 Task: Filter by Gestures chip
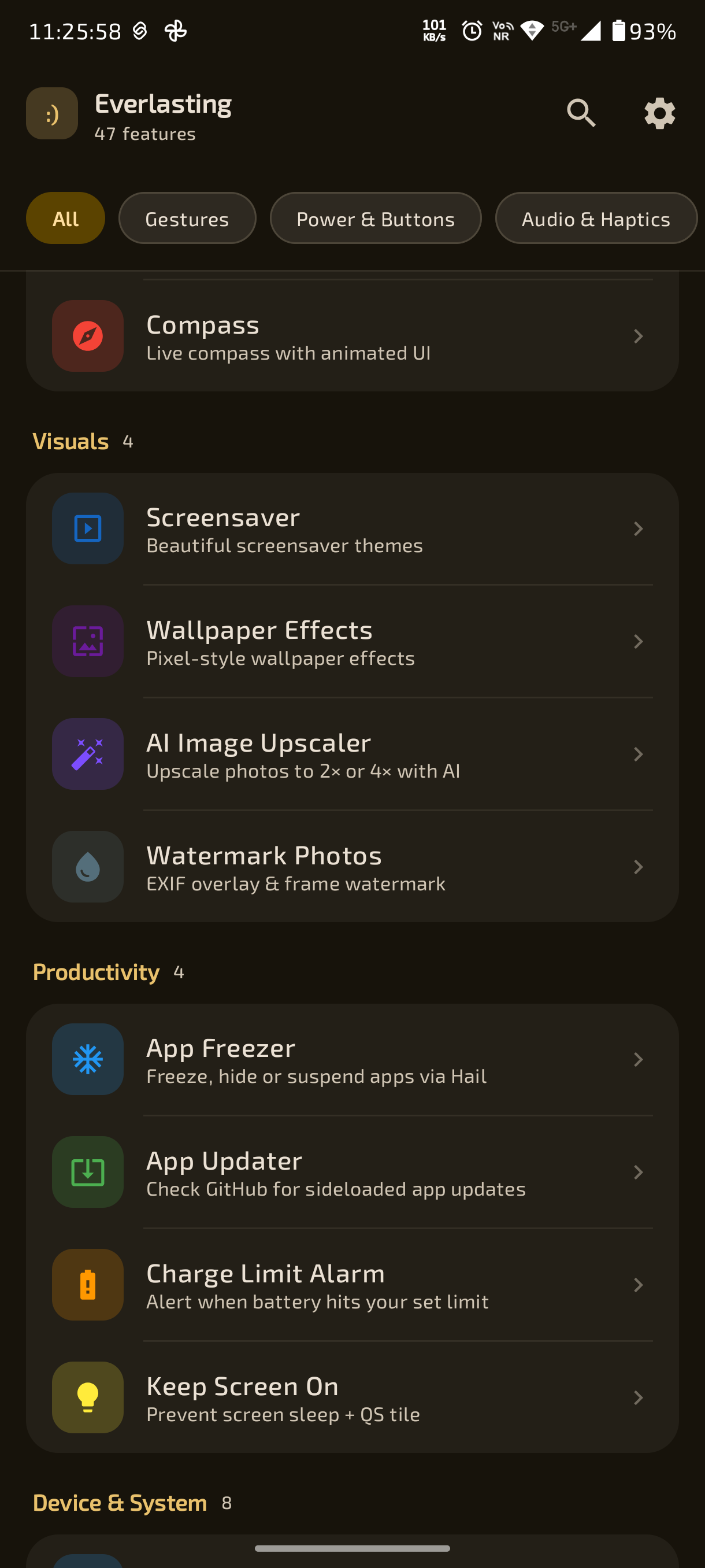(x=187, y=219)
